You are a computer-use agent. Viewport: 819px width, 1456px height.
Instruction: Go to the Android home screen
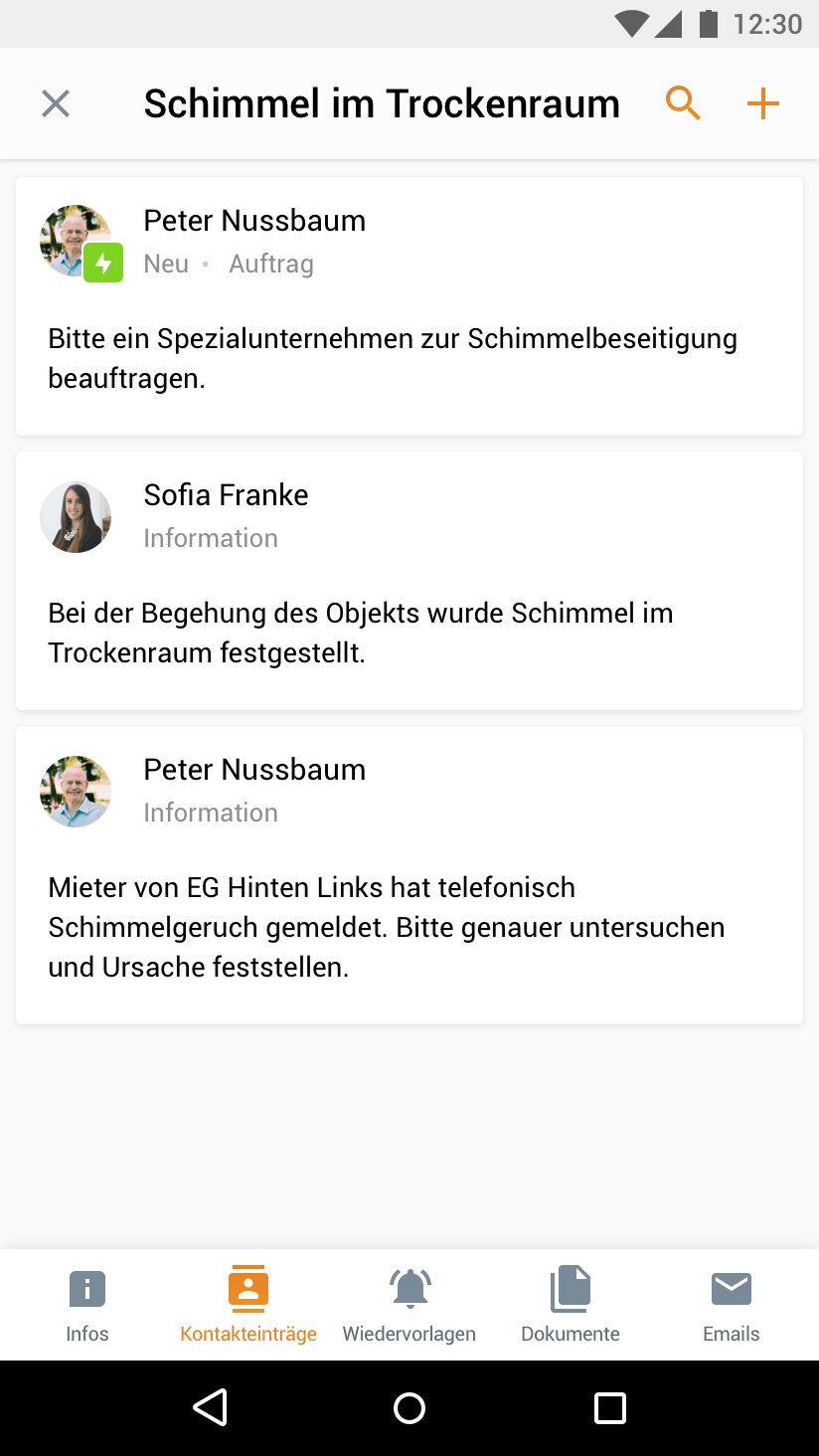[409, 1407]
